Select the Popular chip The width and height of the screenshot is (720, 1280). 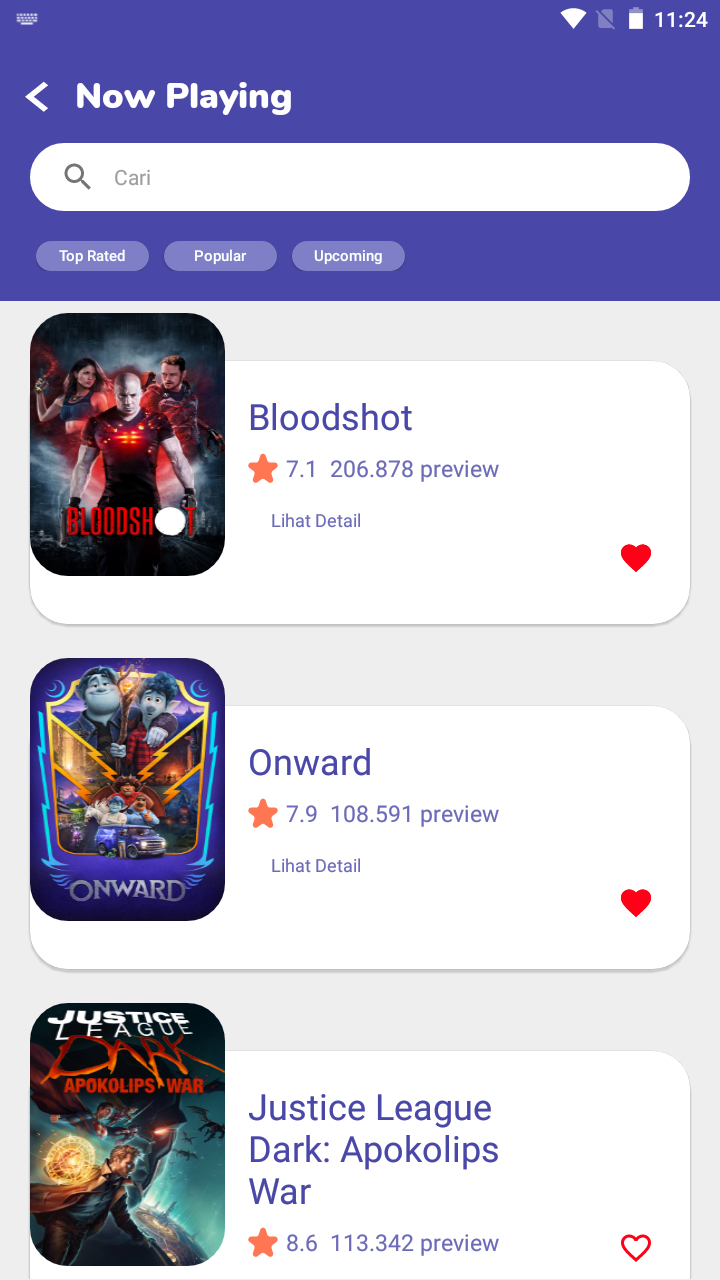(220, 256)
